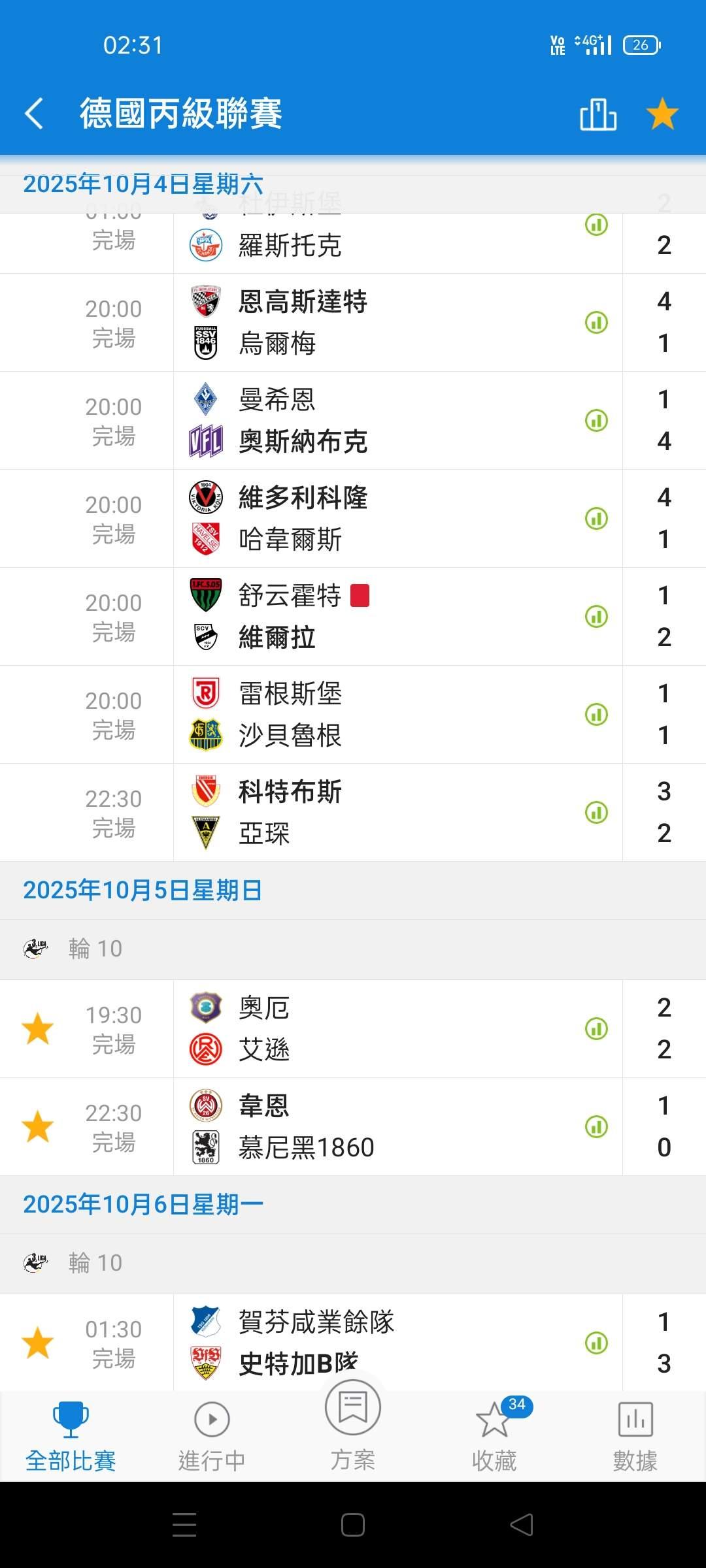
Task: Remove star from 韋恩 vs 慕尼黑1860
Action: (x=38, y=1126)
